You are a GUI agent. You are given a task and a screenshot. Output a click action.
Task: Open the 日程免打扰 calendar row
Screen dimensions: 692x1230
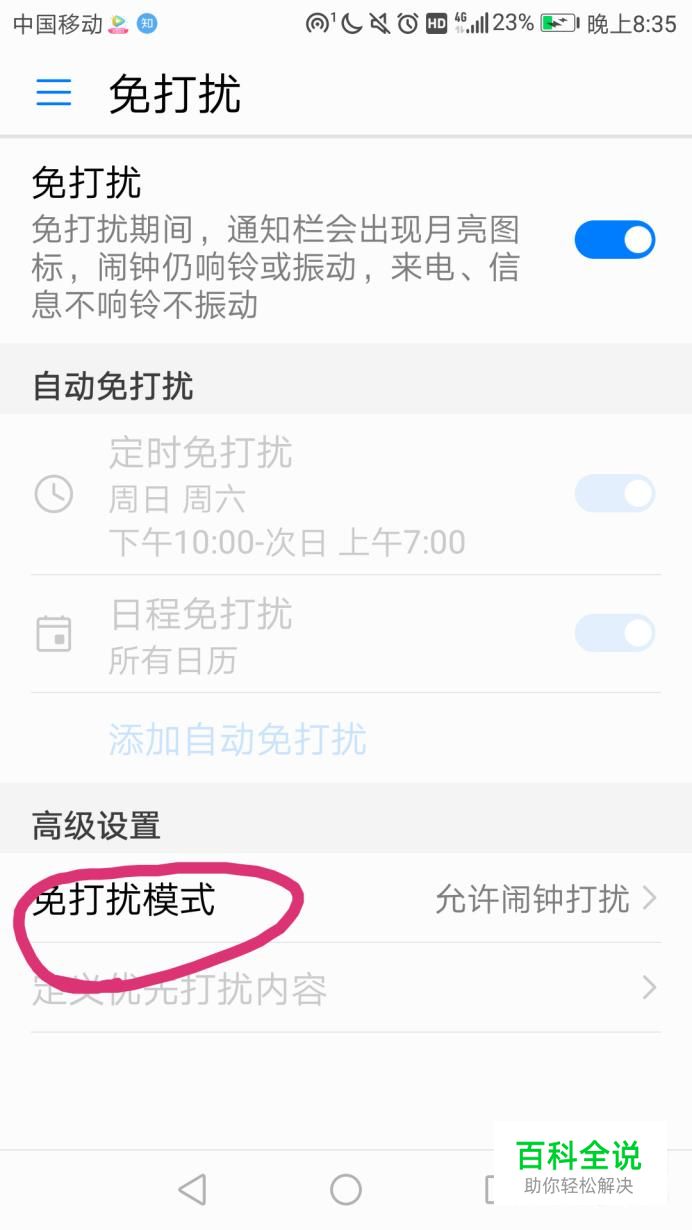point(346,634)
